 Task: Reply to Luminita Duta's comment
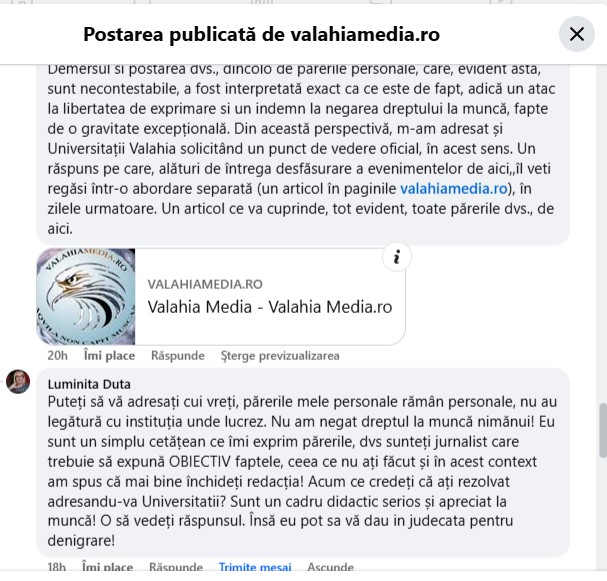click(177, 568)
